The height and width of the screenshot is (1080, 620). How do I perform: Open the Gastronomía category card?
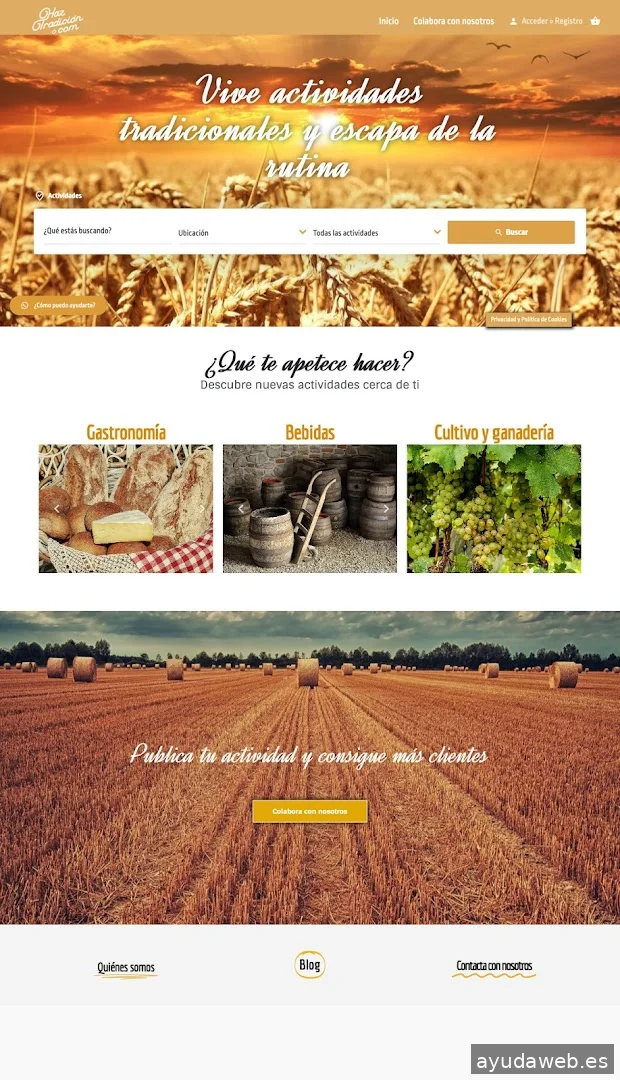click(x=126, y=508)
